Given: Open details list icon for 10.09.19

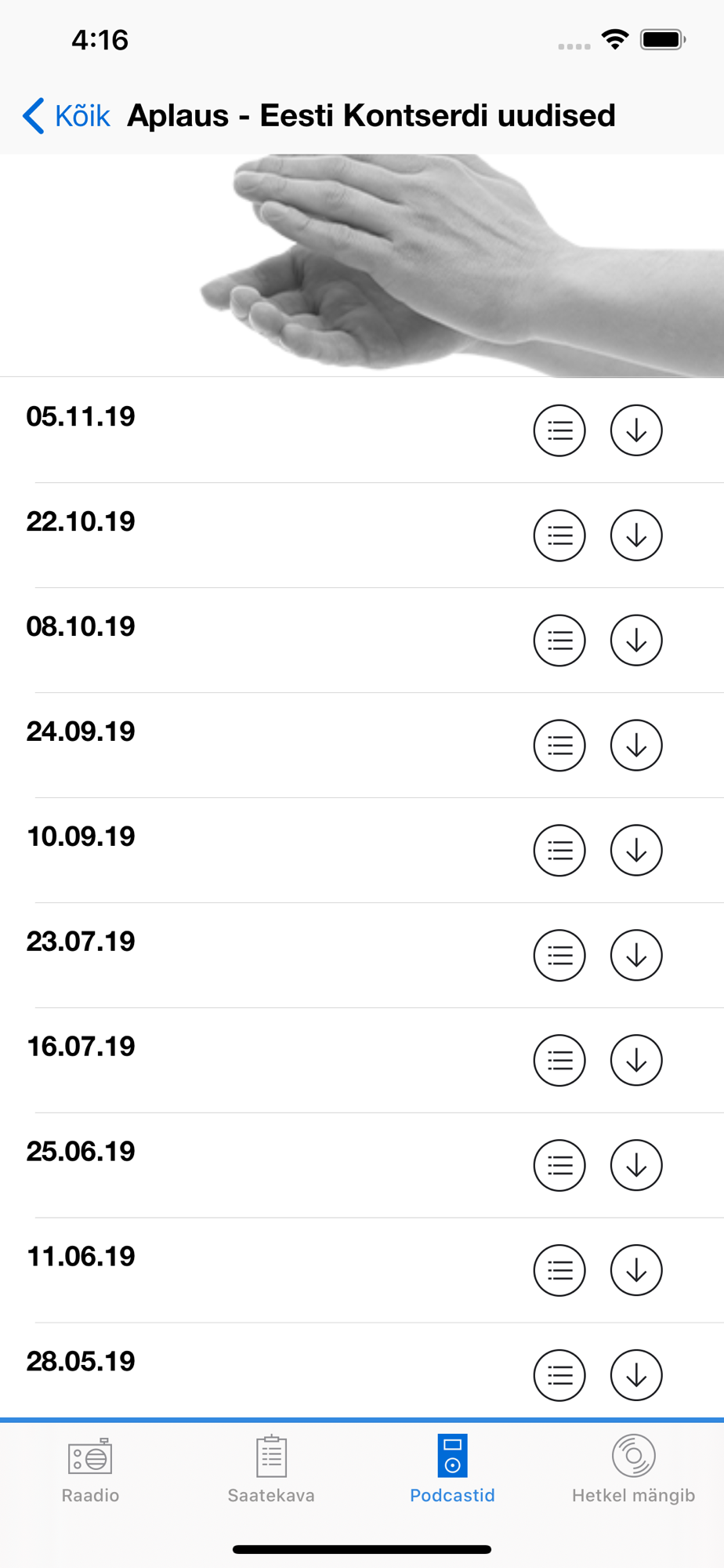Looking at the screenshot, I should (x=559, y=851).
